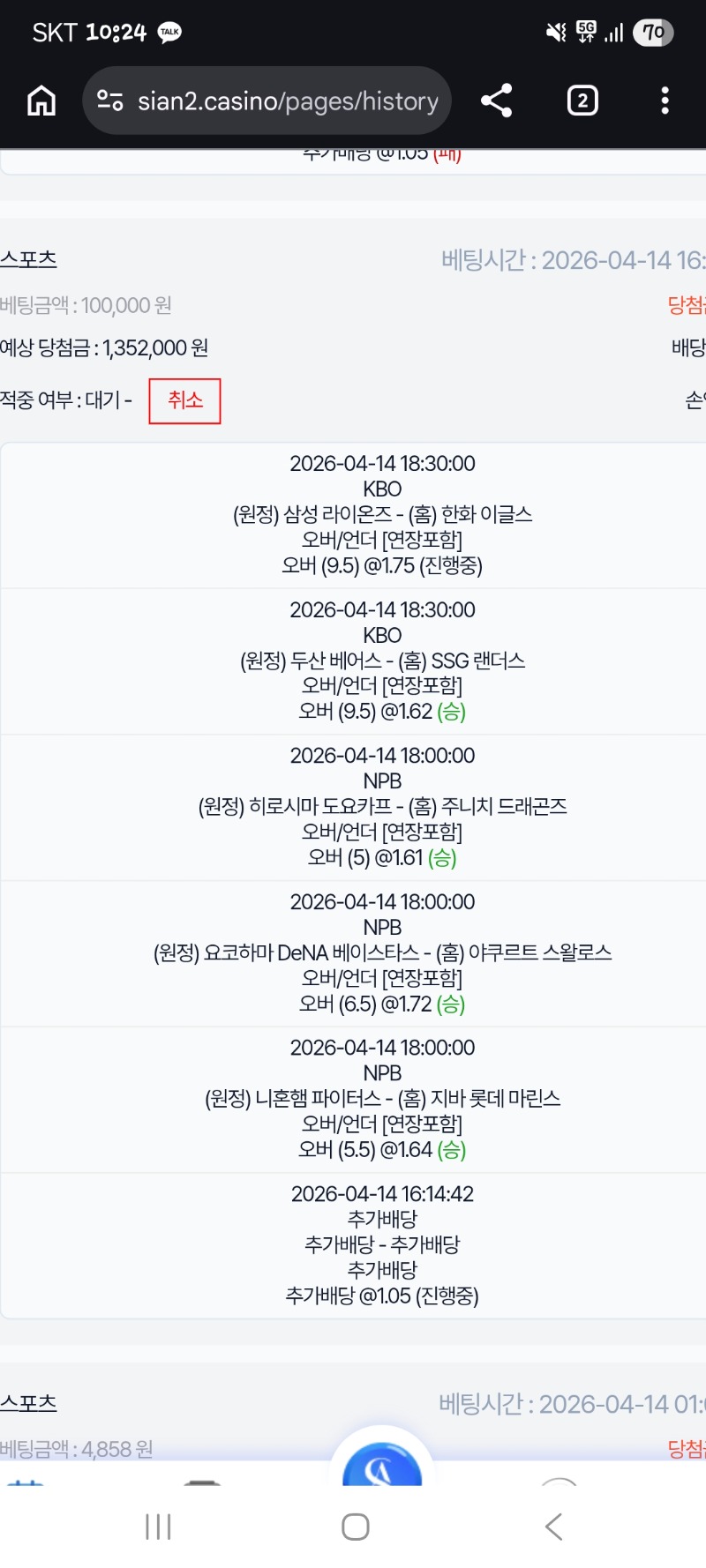Go to the browser home page
The image size is (706, 1568).
coord(41,101)
